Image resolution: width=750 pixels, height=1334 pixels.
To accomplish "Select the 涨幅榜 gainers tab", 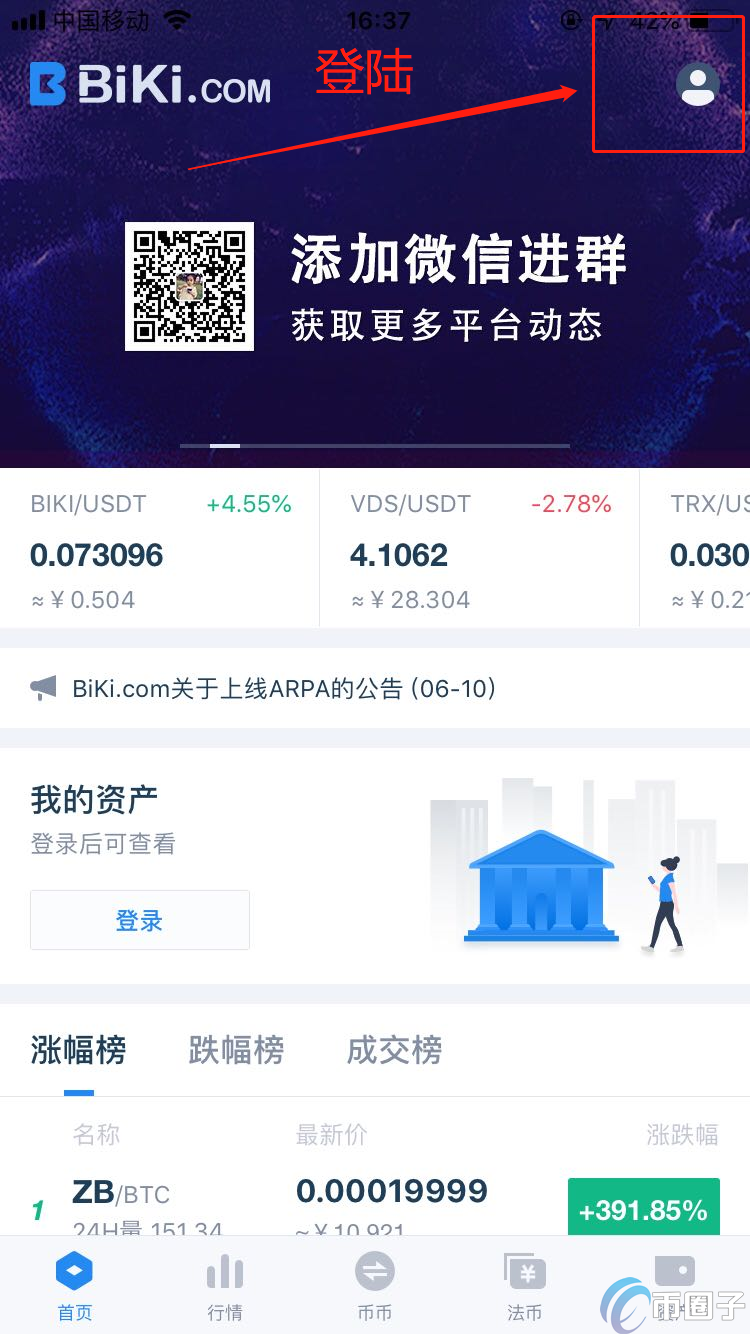I will coord(78,1050).
